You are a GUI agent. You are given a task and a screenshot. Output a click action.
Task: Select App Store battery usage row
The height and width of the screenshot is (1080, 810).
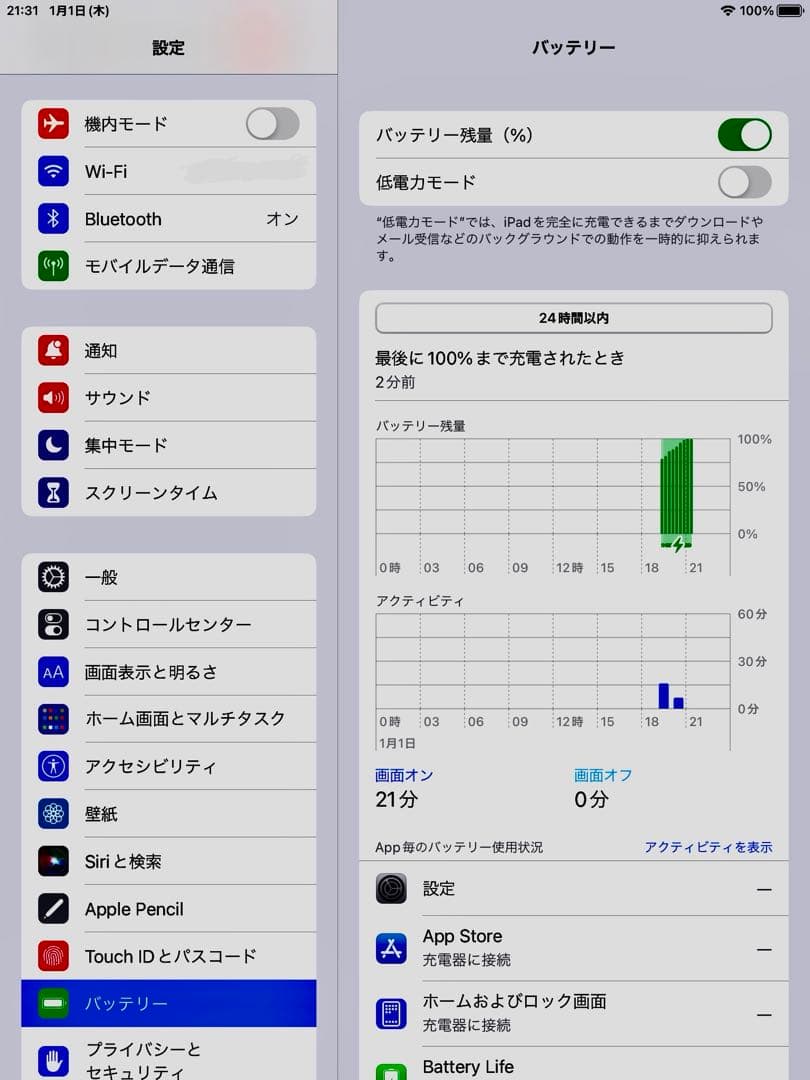[573, 947]
